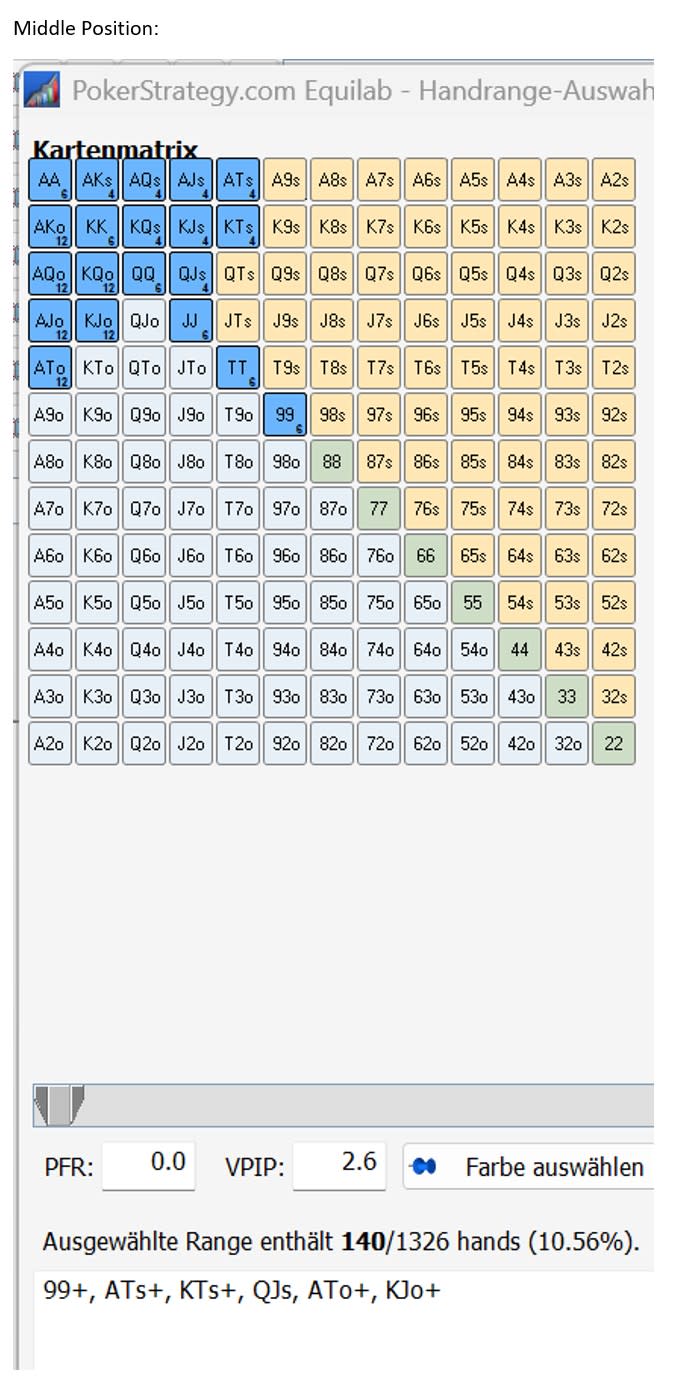This screenshot has width=673, height=1392.
Task: Focus the VPIP value field
Action: tap(339, 1164)
